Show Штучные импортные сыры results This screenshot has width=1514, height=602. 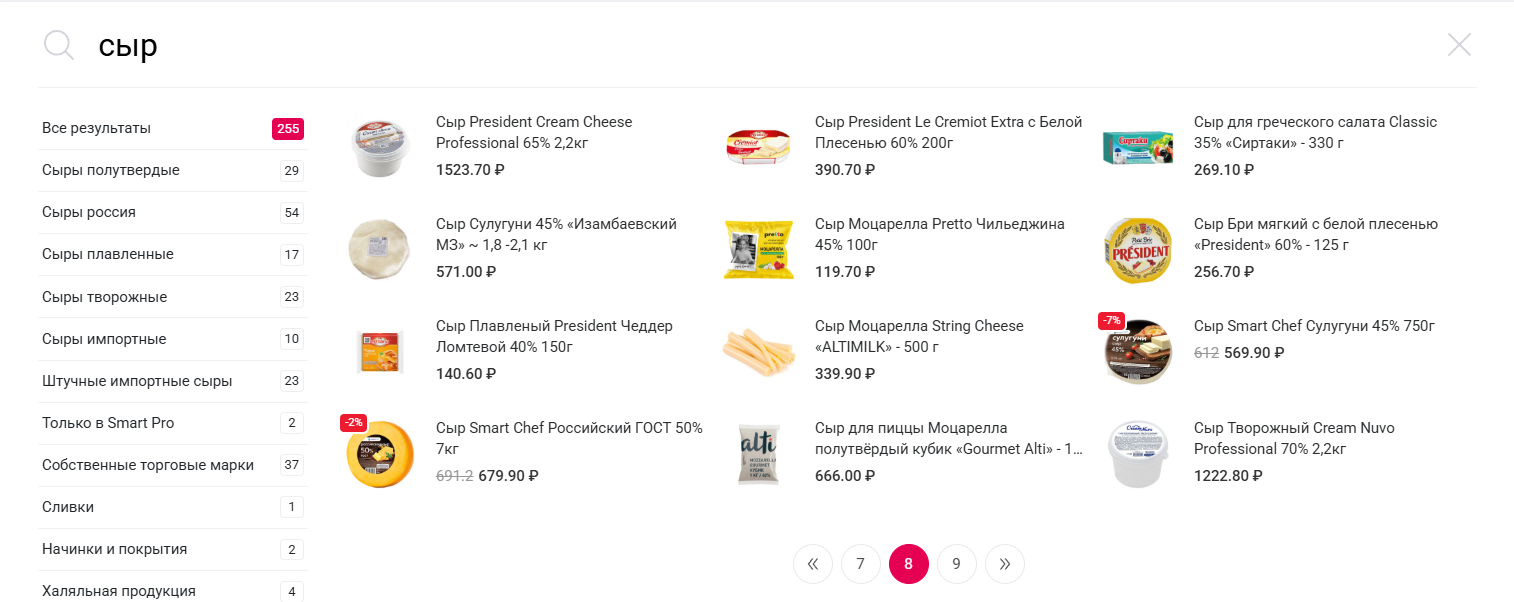(172, 381)
